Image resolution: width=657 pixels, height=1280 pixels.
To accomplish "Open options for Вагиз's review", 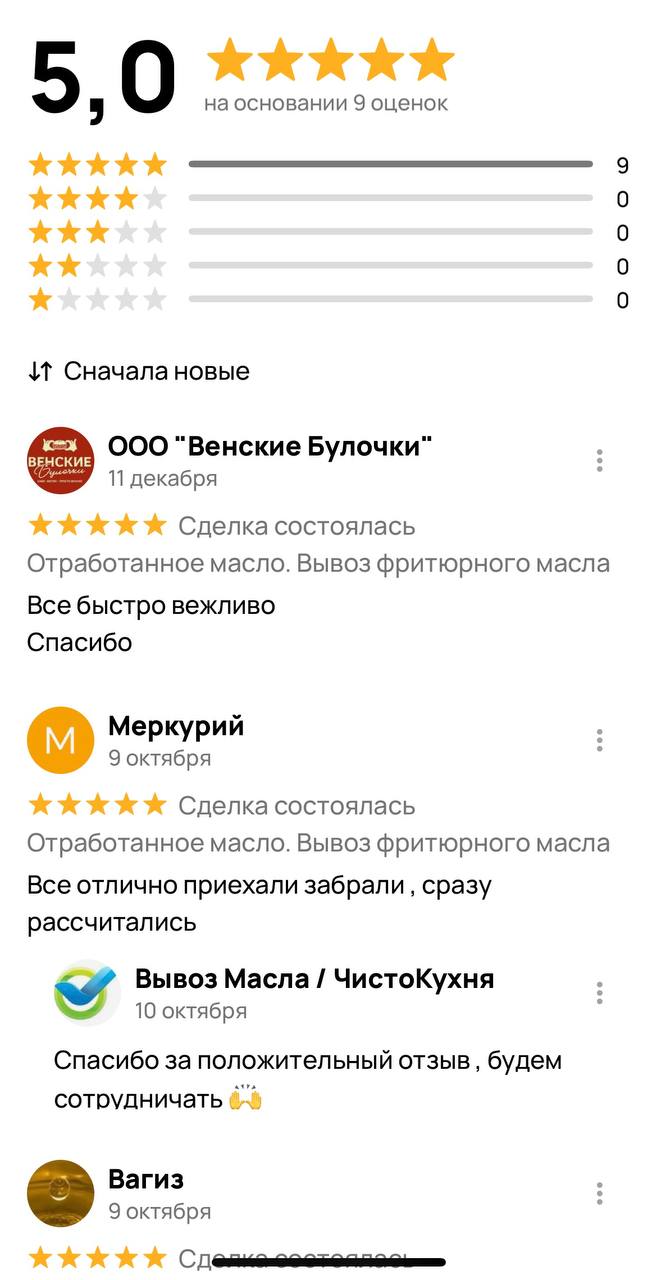I will (599, 1193).
